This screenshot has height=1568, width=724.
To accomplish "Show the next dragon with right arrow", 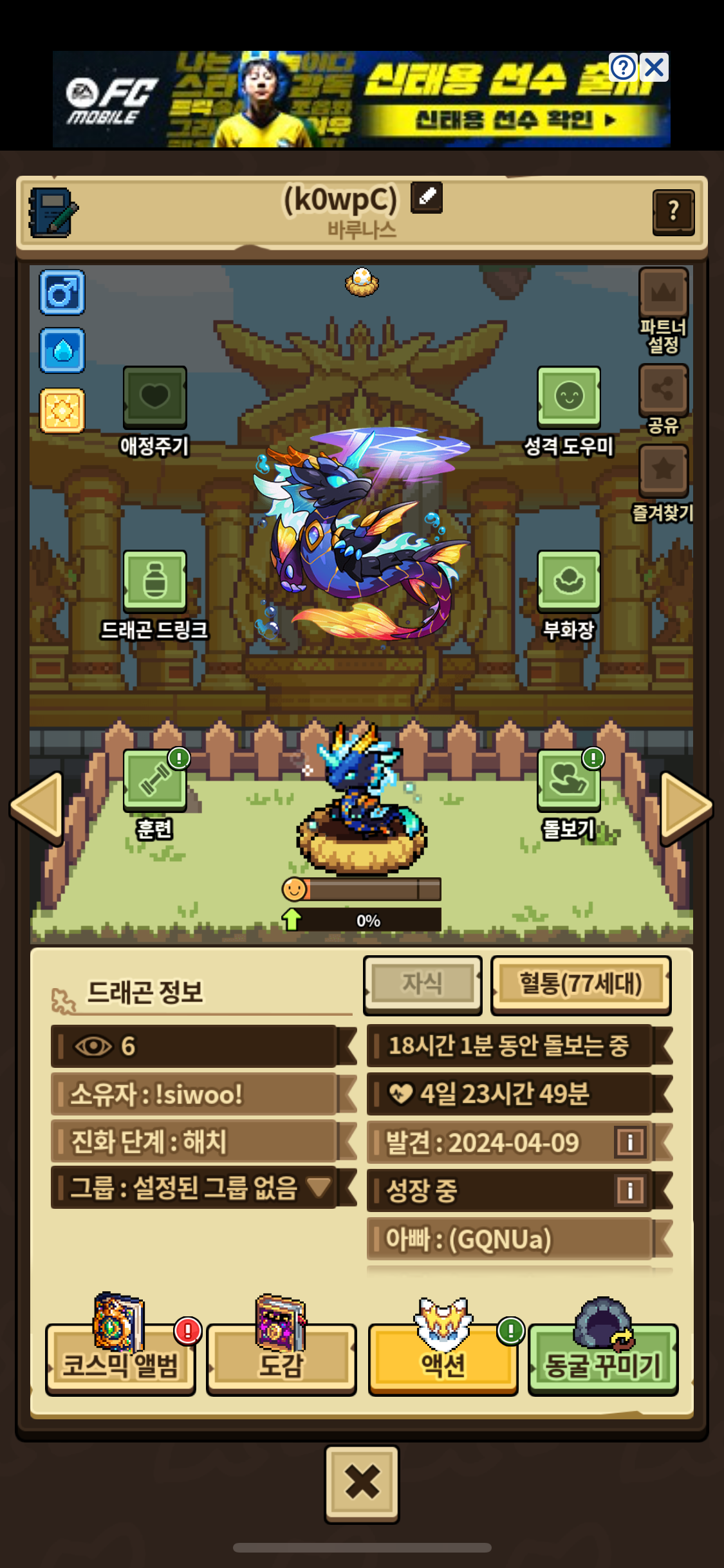I will click(687, 807).
